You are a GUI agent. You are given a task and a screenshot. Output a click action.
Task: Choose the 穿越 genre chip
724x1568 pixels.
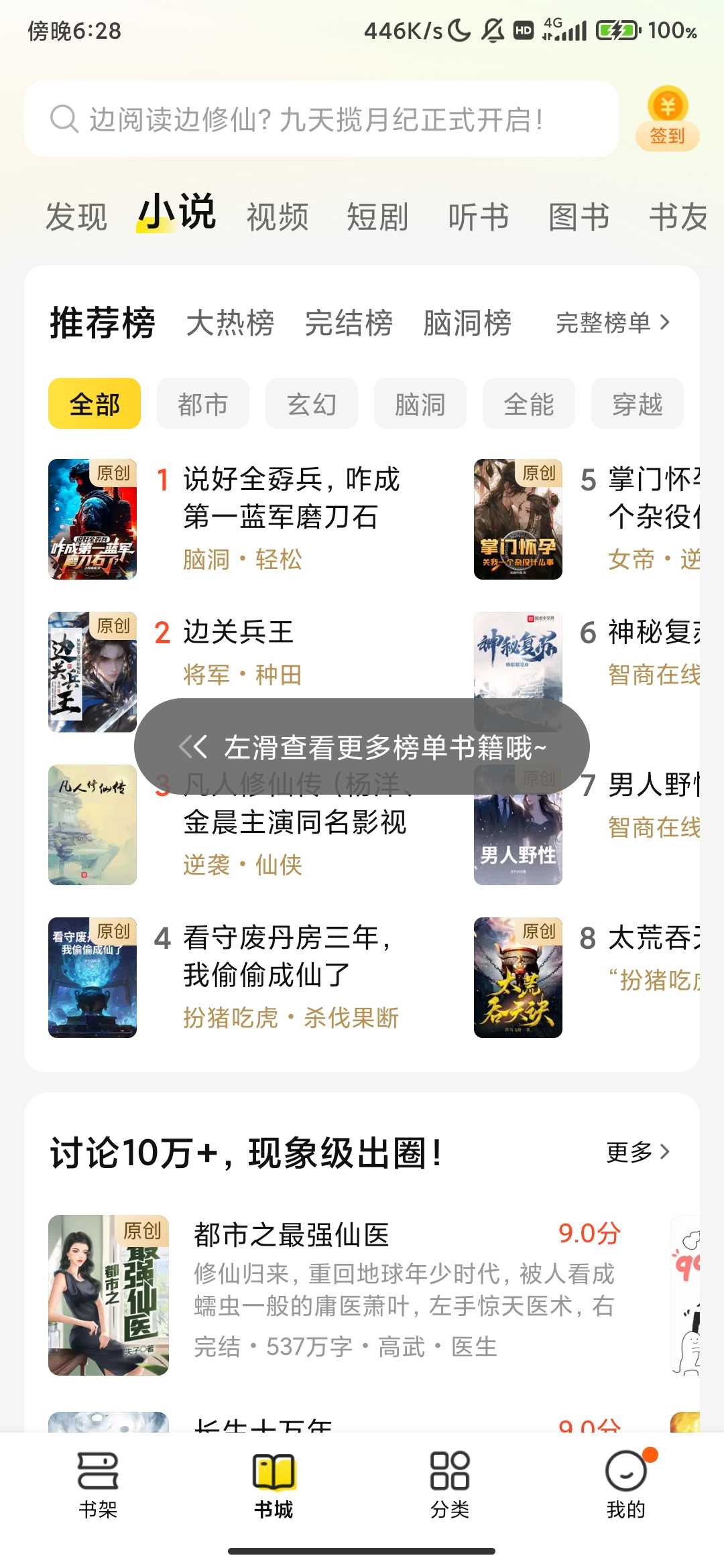pos(637,404)
